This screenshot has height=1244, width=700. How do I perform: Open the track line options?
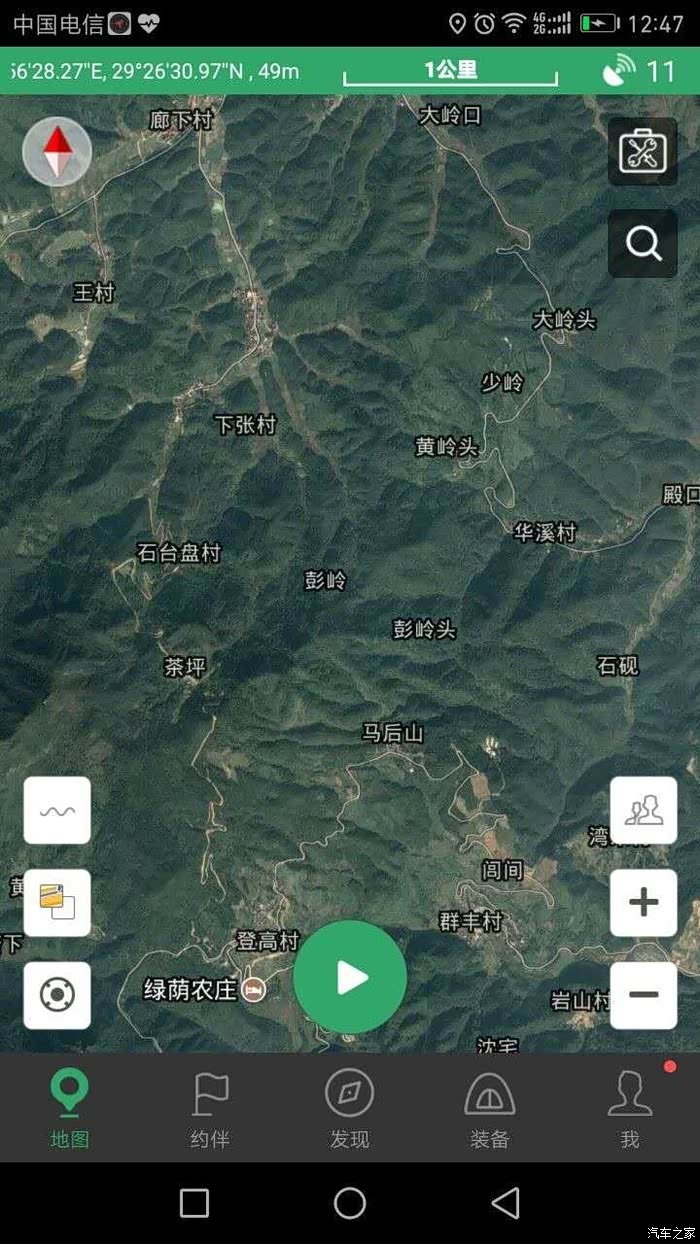(x=57, y=810)
